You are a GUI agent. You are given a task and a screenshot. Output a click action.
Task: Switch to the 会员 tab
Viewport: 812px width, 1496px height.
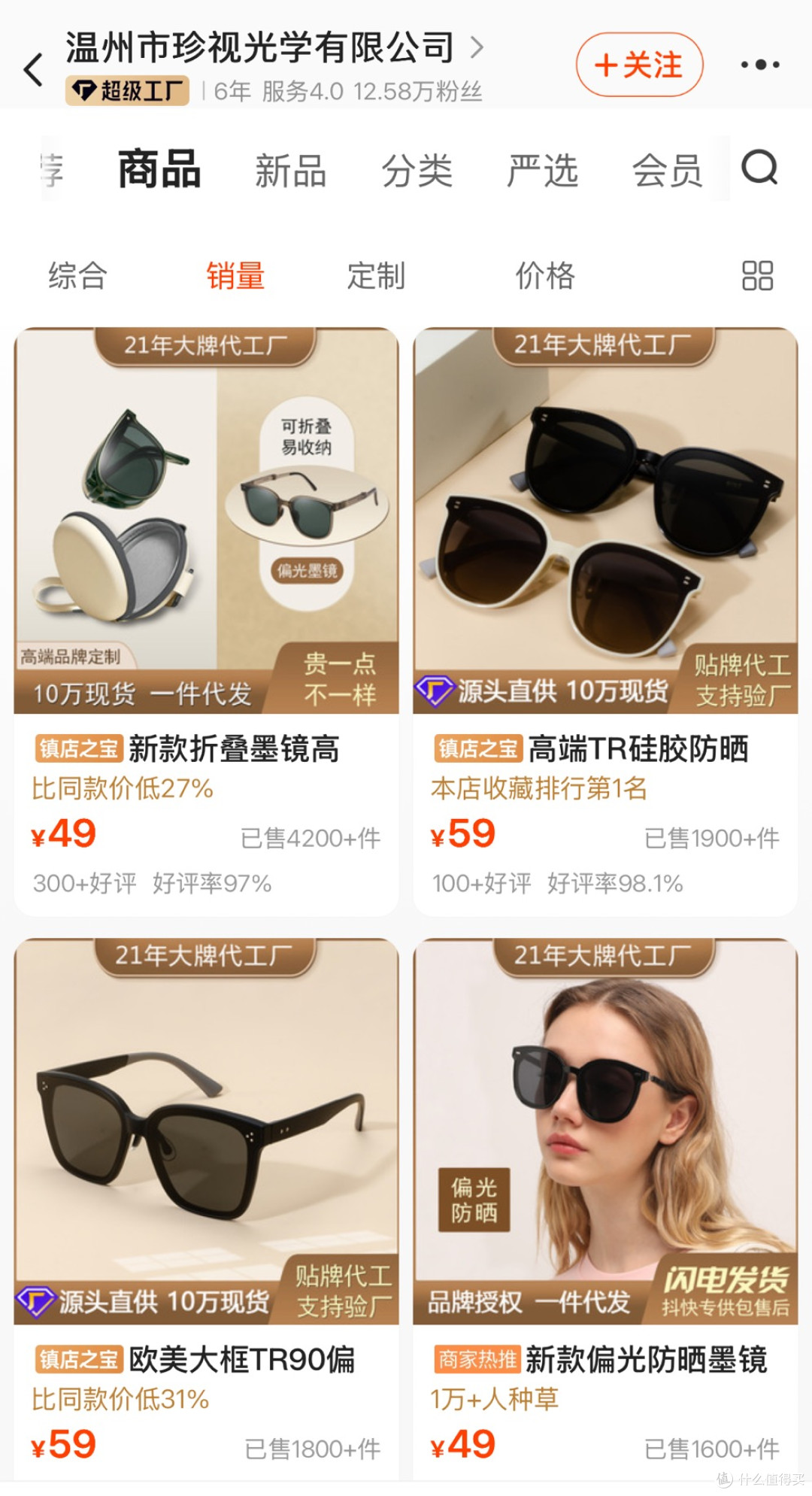tap(668, 170)
